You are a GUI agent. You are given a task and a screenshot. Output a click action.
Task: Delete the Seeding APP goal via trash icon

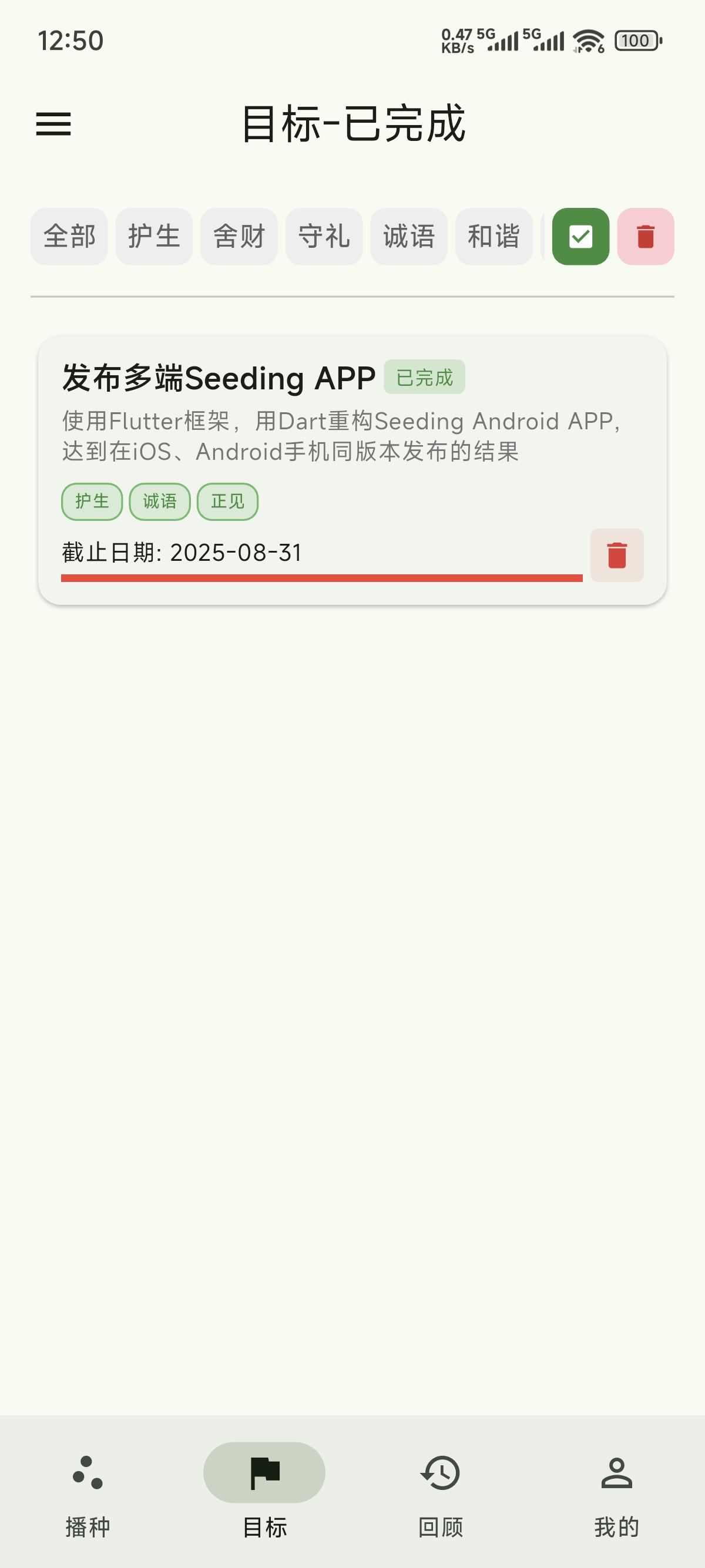click(x=617, y=554)
